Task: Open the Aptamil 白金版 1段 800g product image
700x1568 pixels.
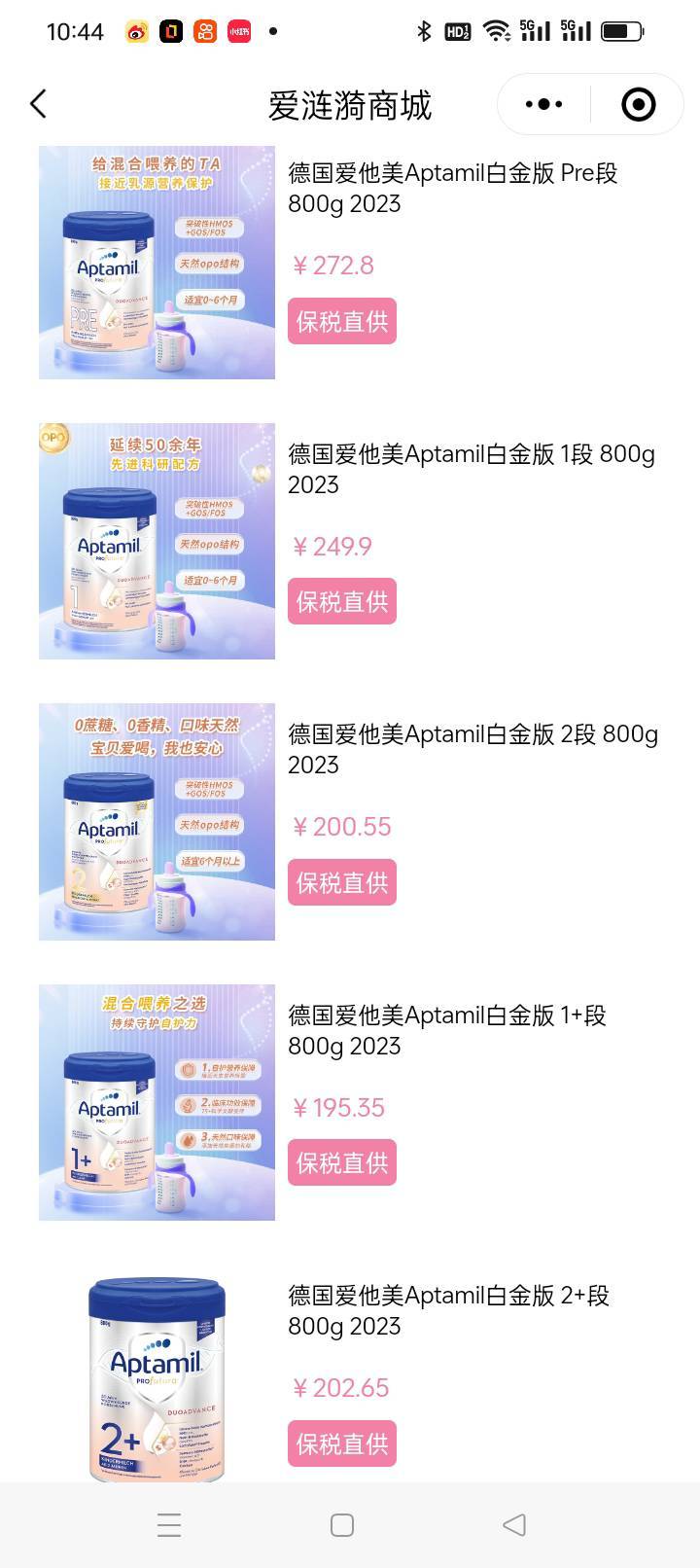Action: click(157, 541)
